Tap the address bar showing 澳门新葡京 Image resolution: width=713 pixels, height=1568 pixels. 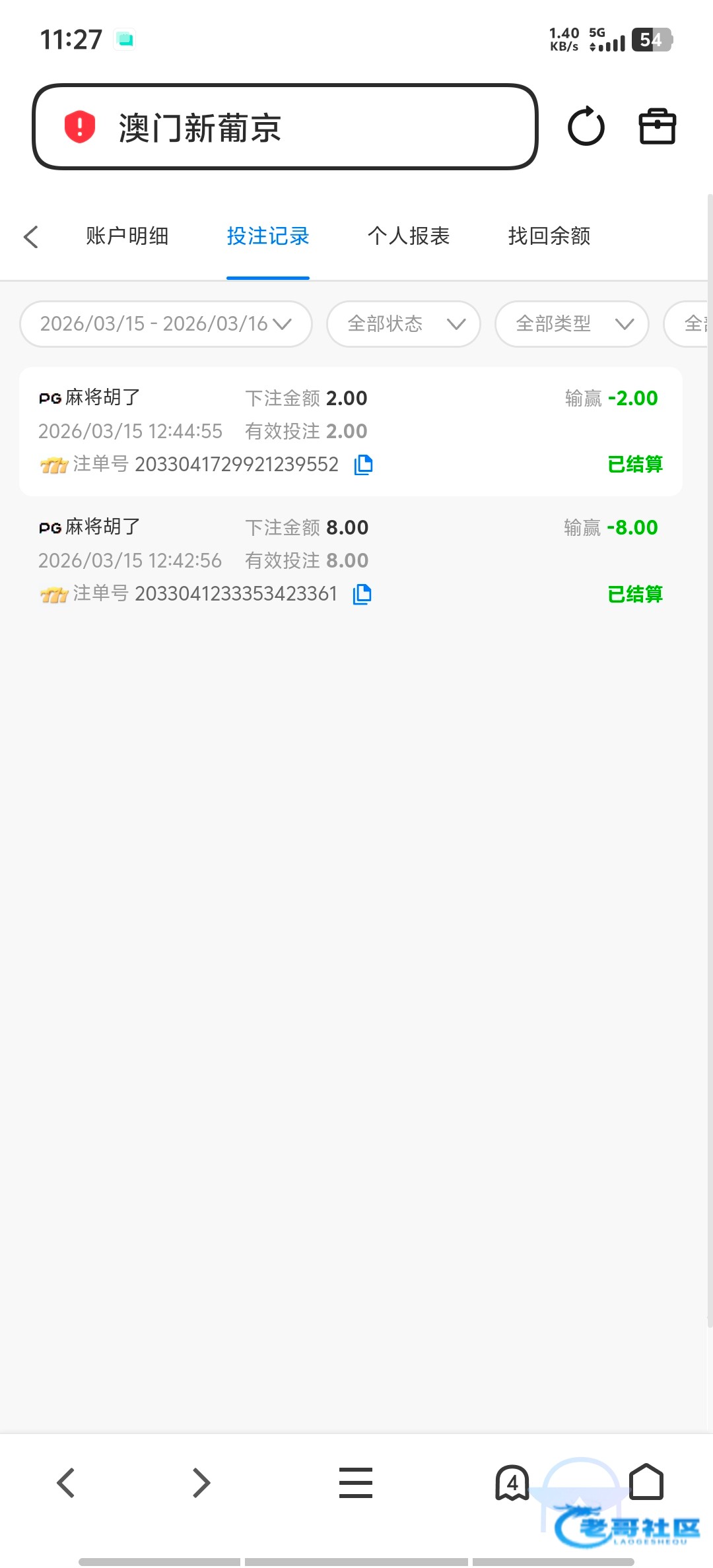coord(284,127)
